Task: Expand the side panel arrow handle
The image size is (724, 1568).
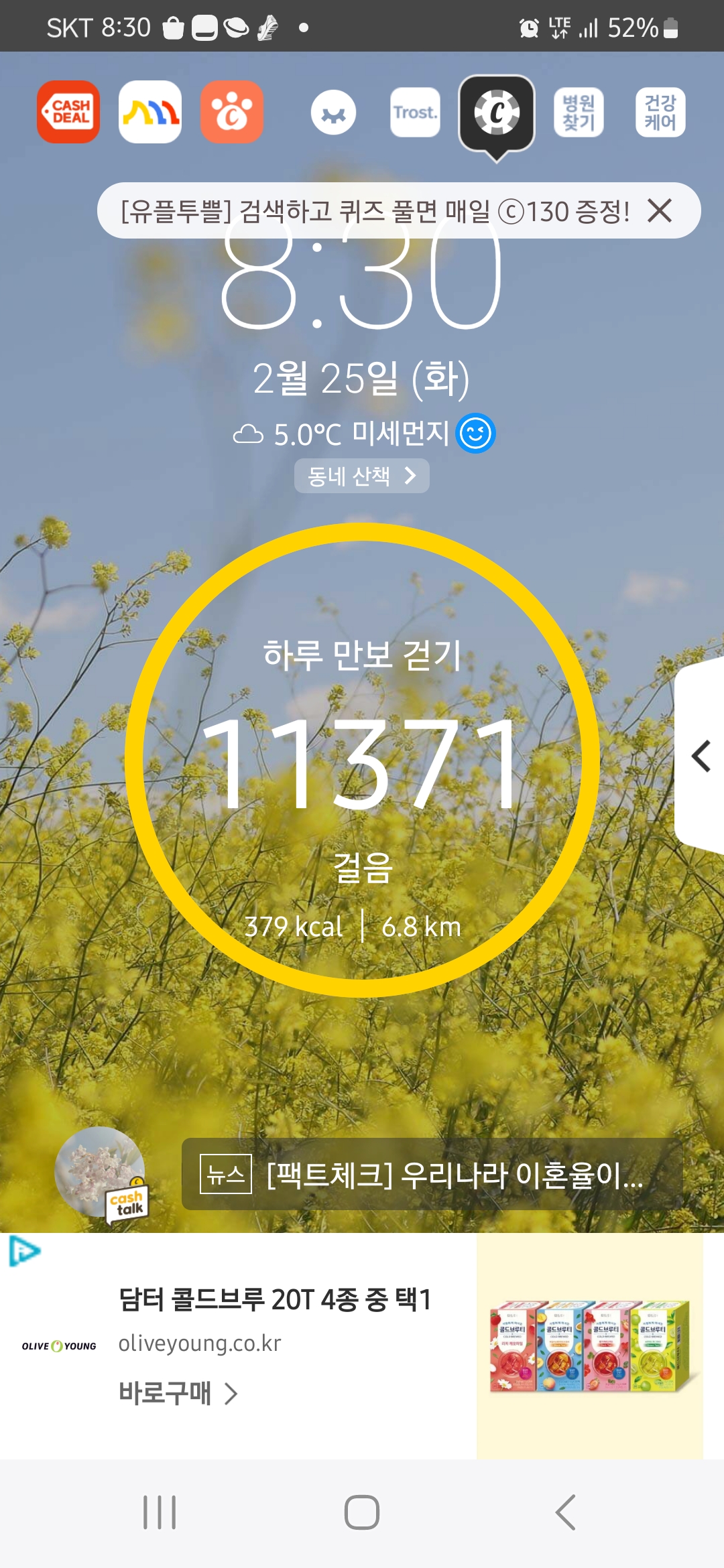Action: pos(701,757)
